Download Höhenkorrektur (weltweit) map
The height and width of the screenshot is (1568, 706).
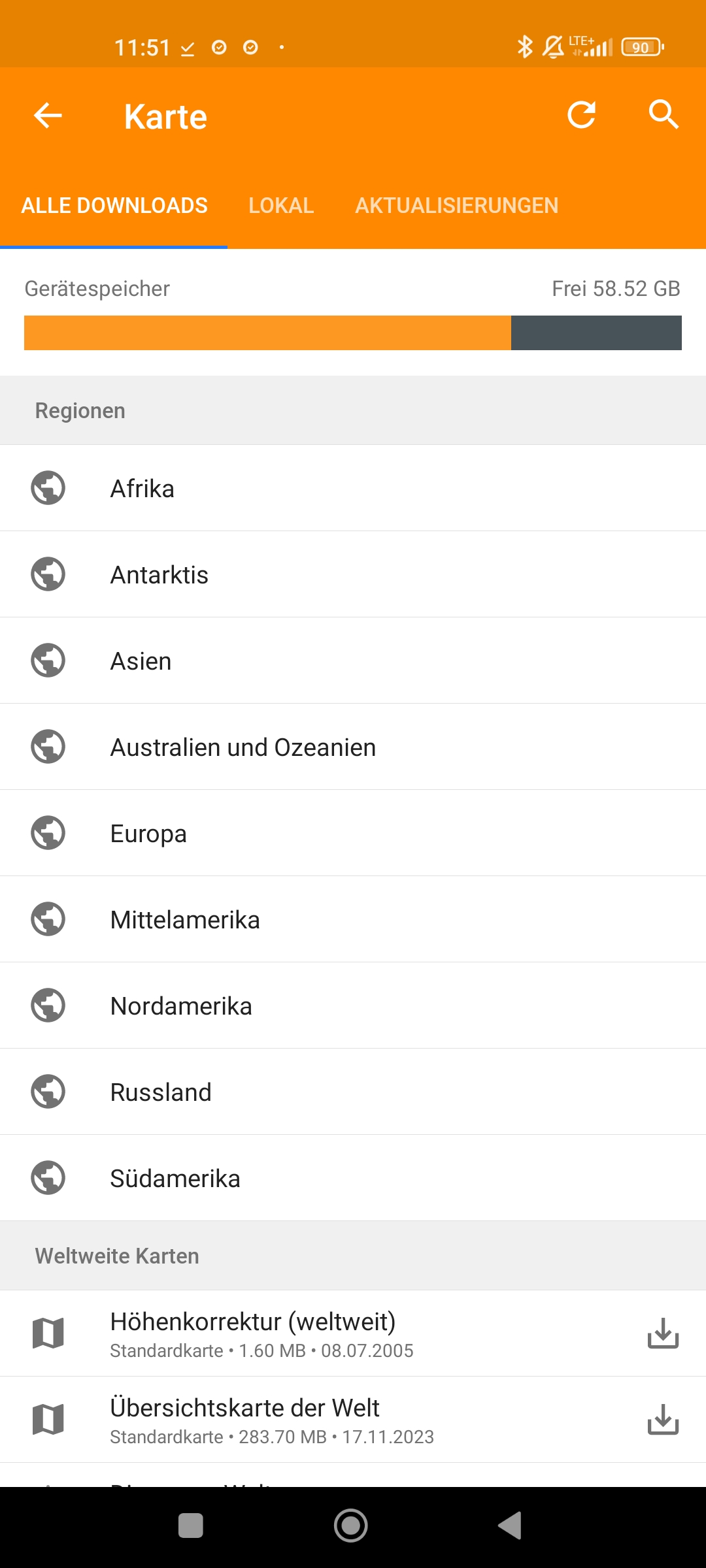point(663,1333)
